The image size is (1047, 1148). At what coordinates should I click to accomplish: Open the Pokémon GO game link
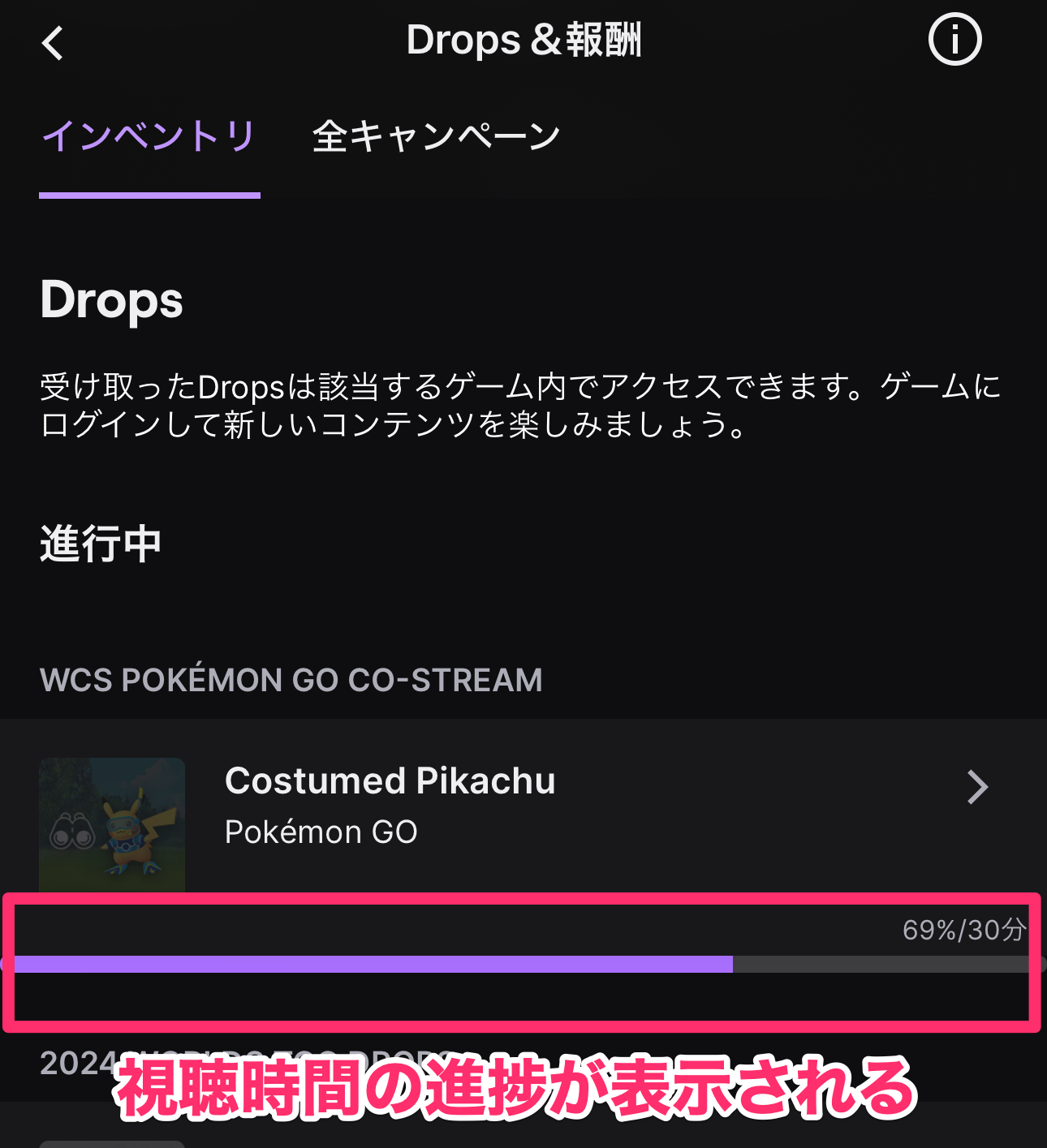point(321,831)
